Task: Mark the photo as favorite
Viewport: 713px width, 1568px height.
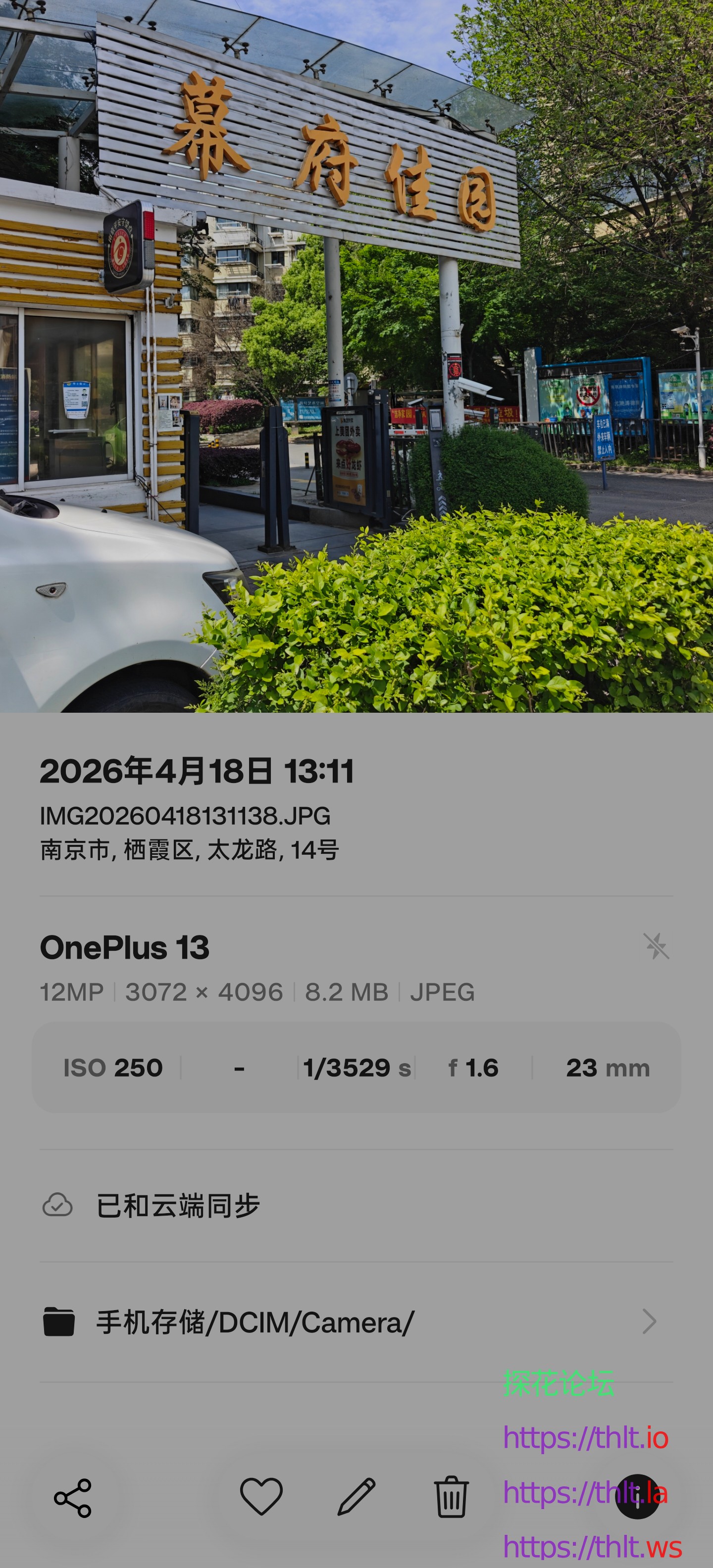Action: coord(261,1496)
